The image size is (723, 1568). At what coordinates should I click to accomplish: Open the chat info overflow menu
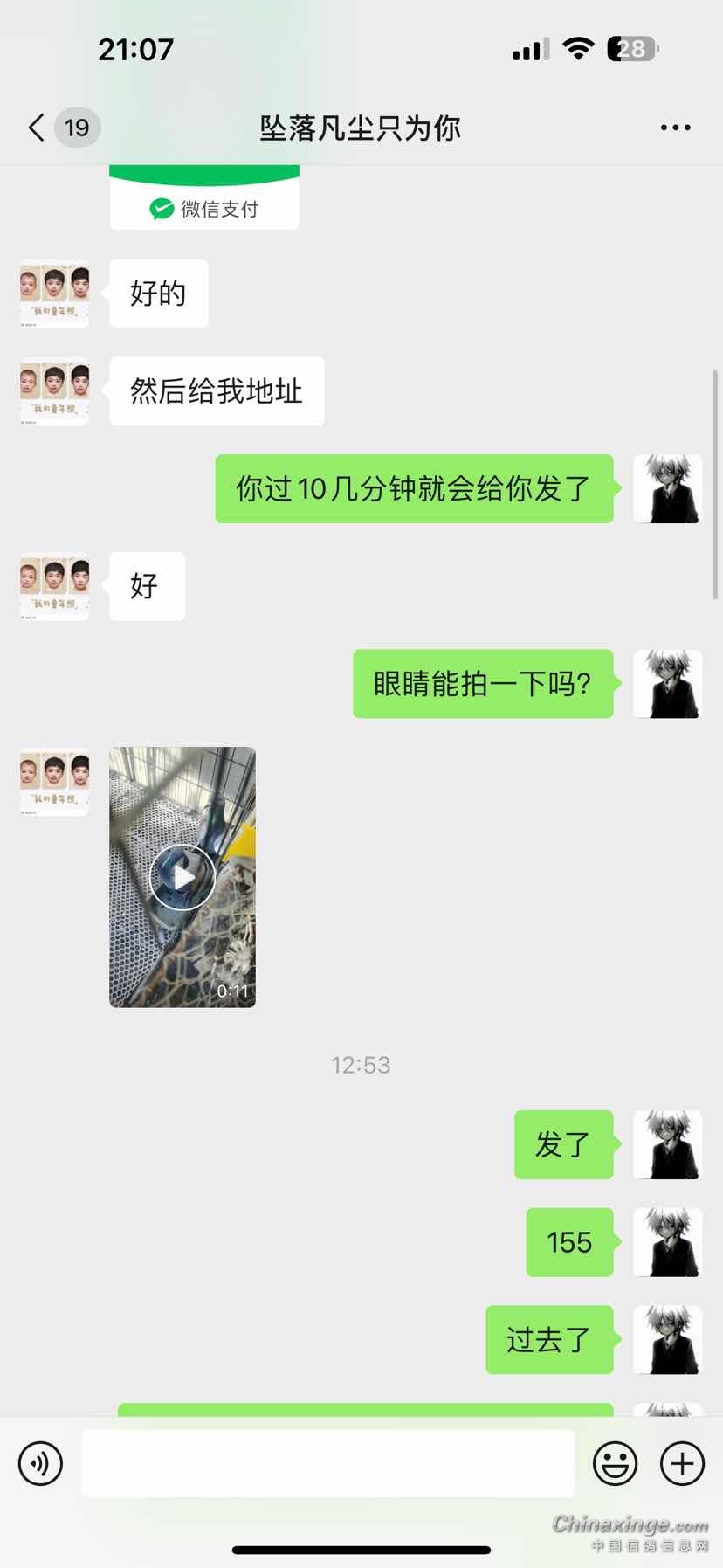675,128
